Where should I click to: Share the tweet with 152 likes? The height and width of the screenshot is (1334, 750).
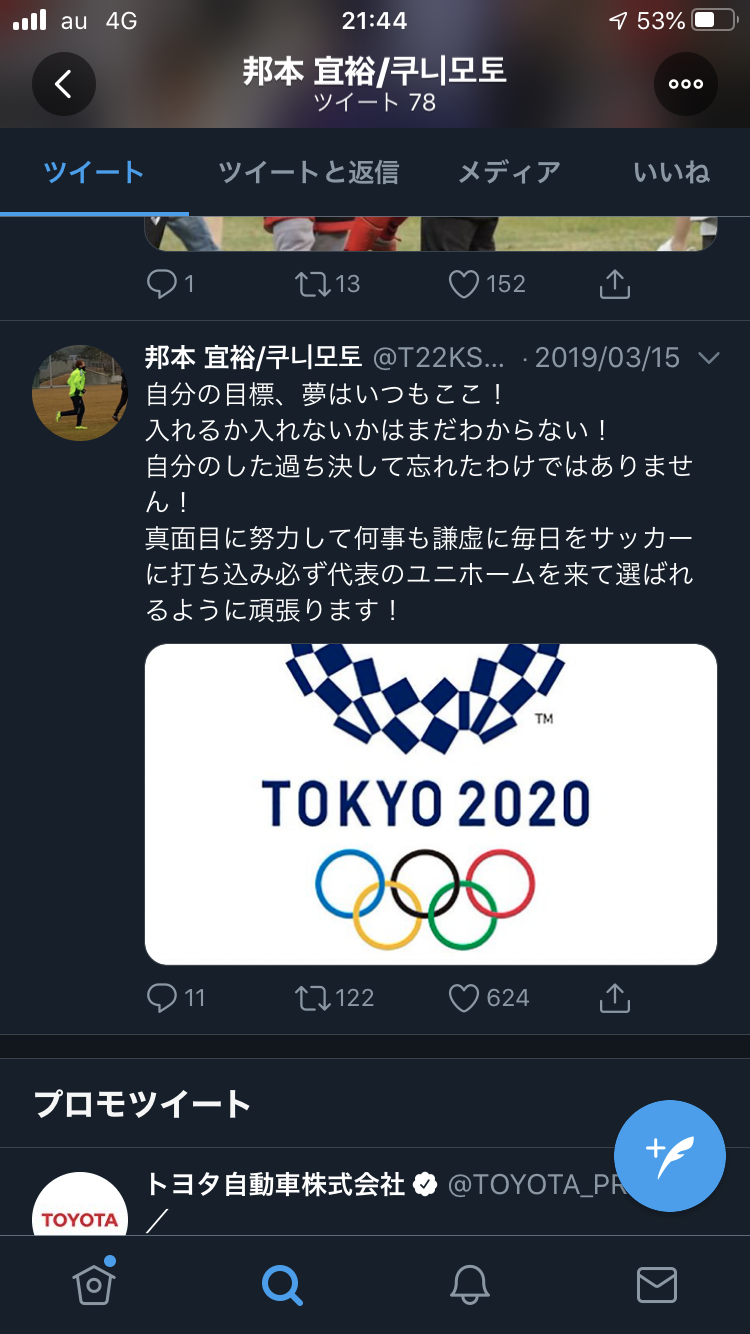pyautogui.click(x=614, y=285)
